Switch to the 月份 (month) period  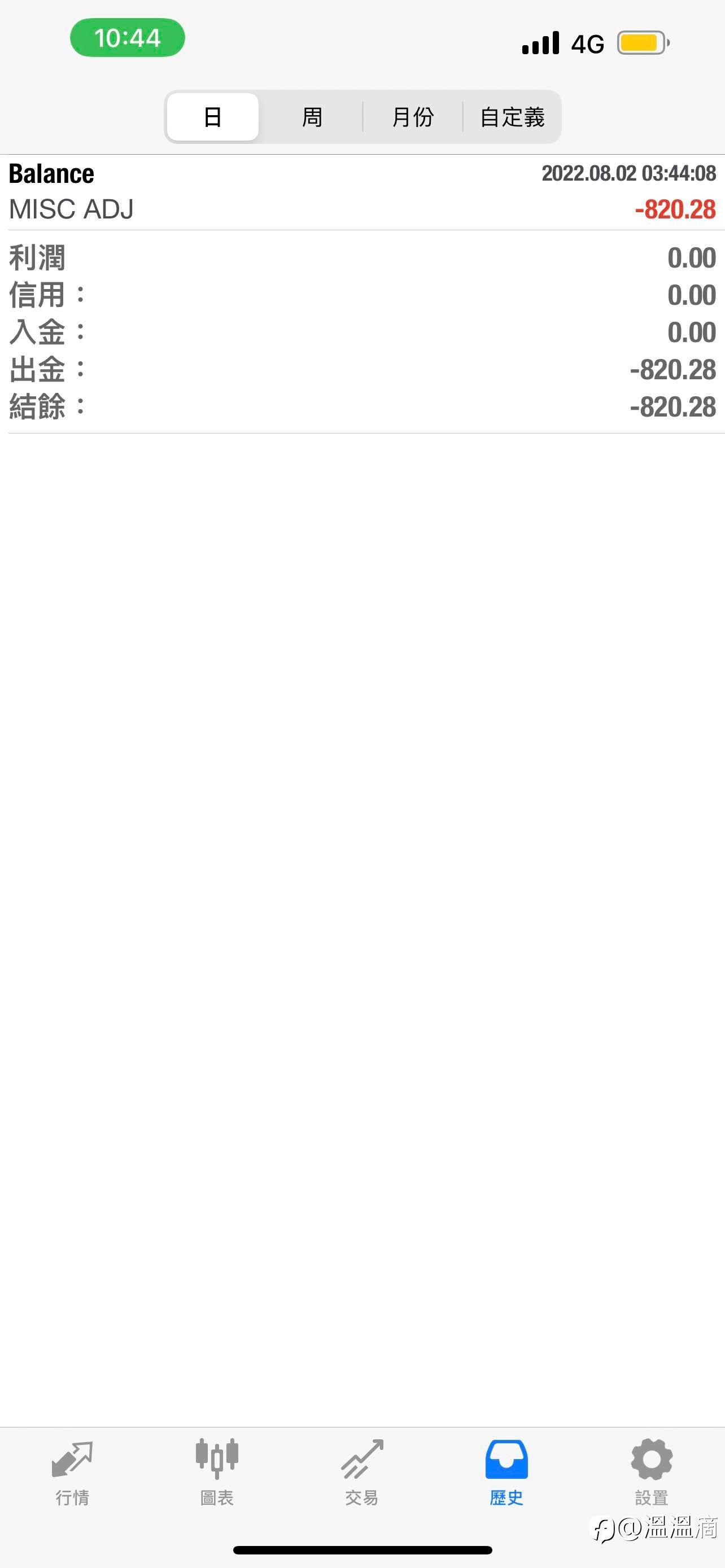(413, 117)
